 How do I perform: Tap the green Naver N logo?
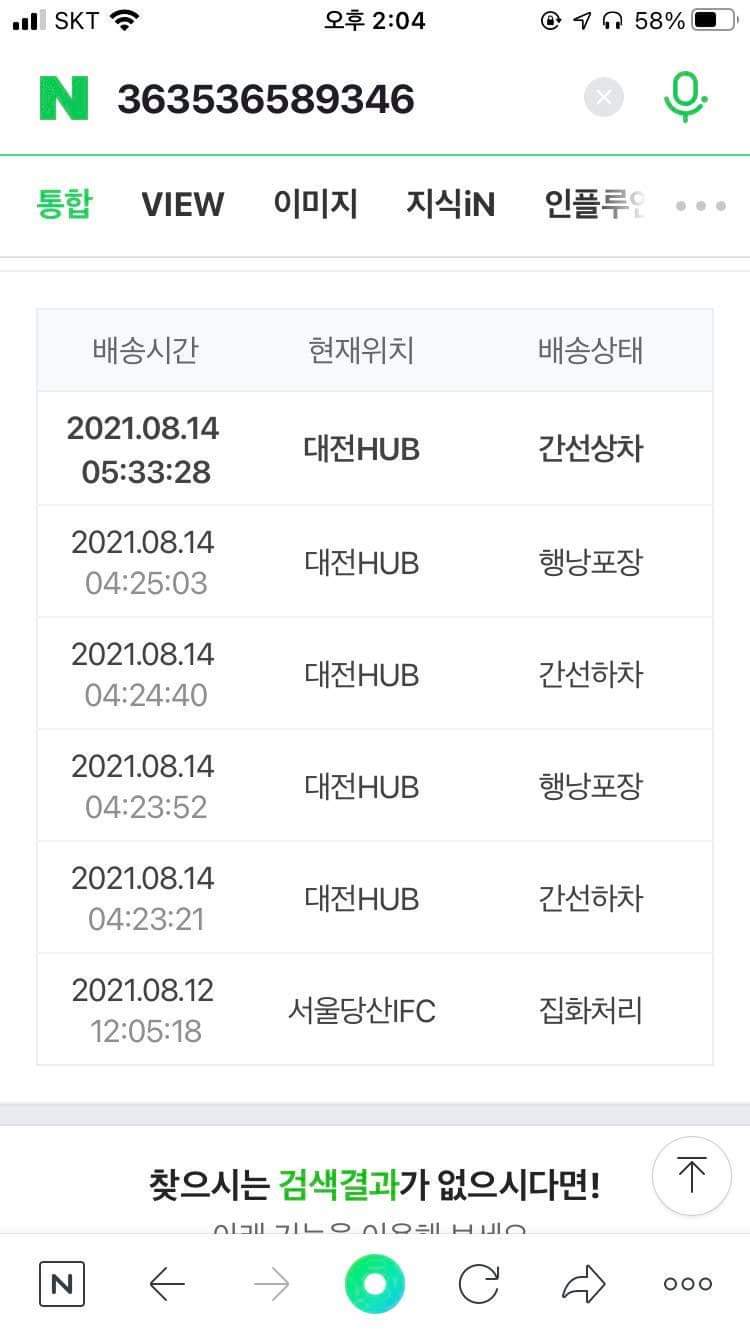pos(64,98)
